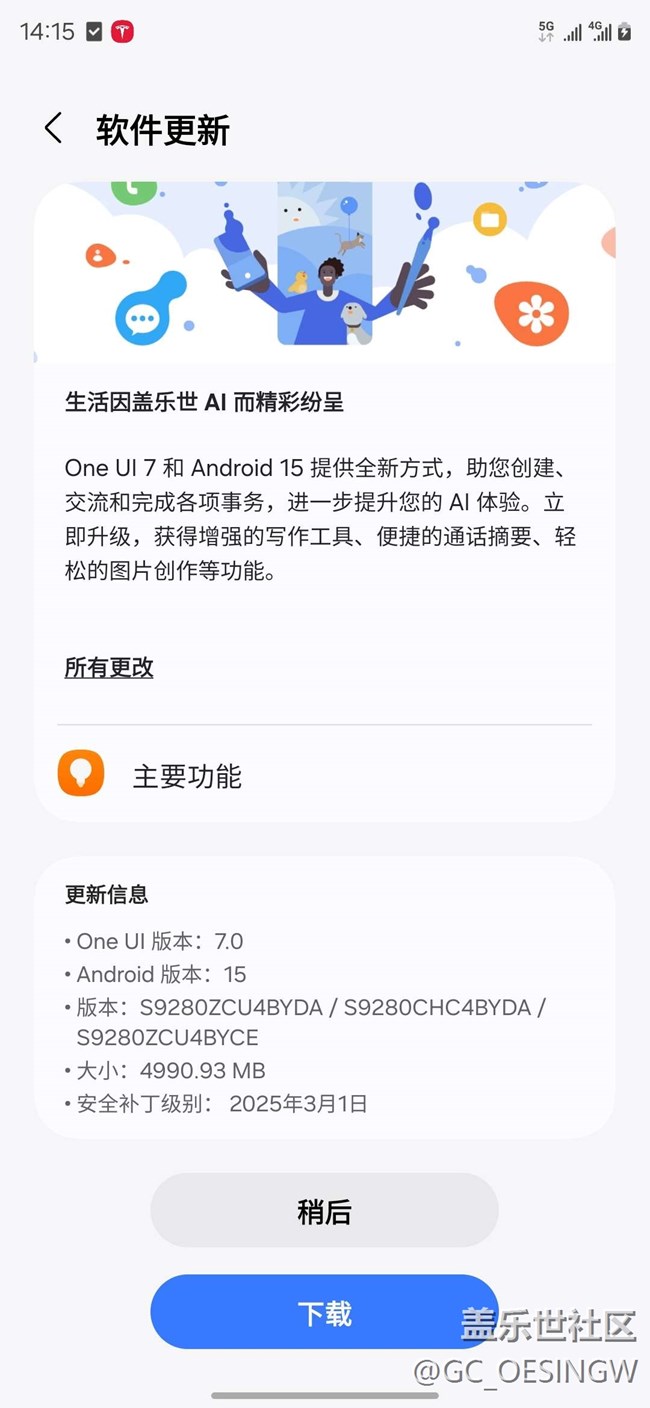Viewport: 650px width, 1408px height.
Task: Go back from 软件更新 screen
Action: tap(53, 129)
